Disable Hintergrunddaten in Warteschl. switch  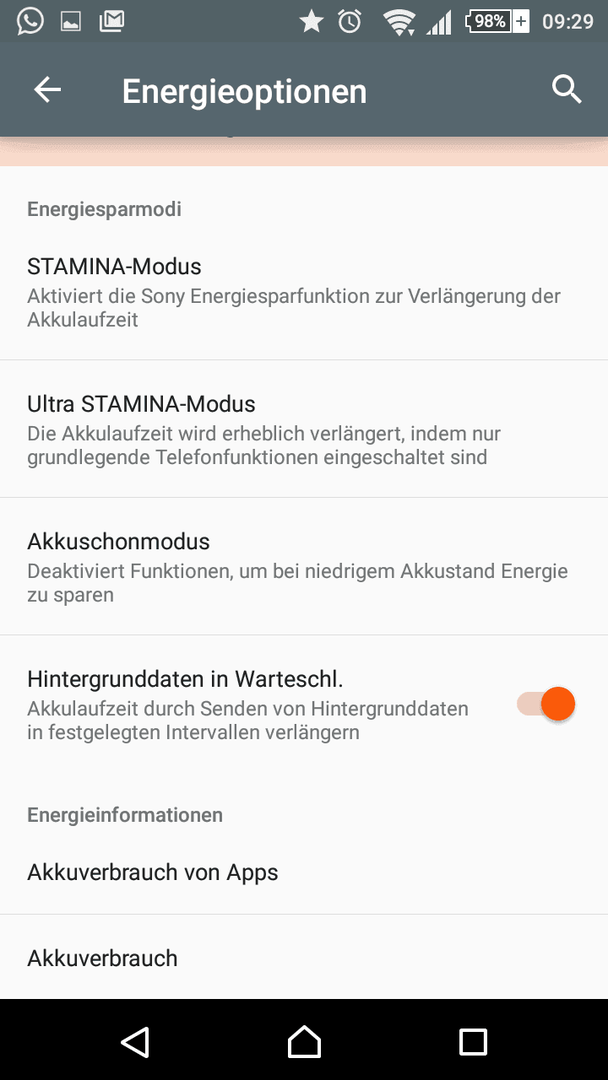(x=545, y=704)
